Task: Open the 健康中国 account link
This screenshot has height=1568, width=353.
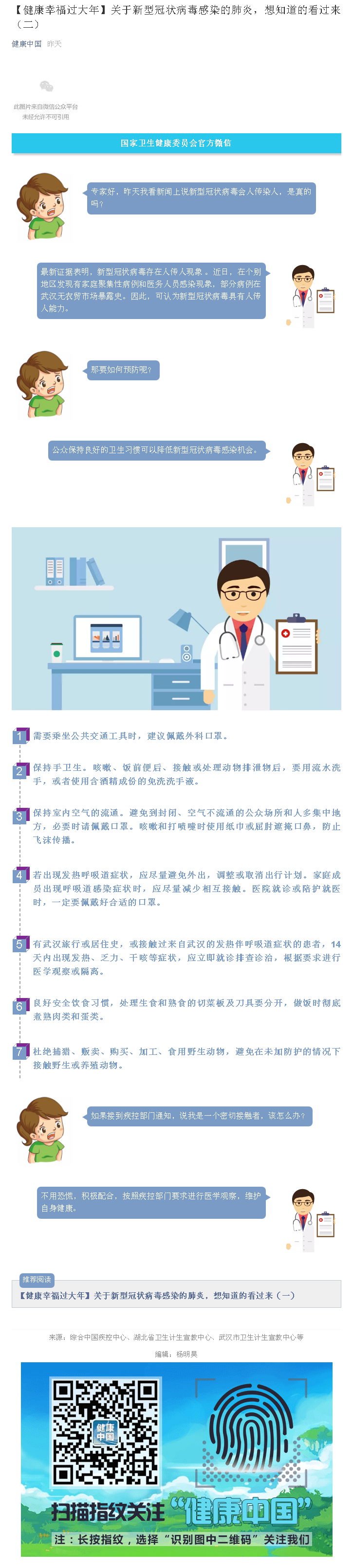Action: 27,44
